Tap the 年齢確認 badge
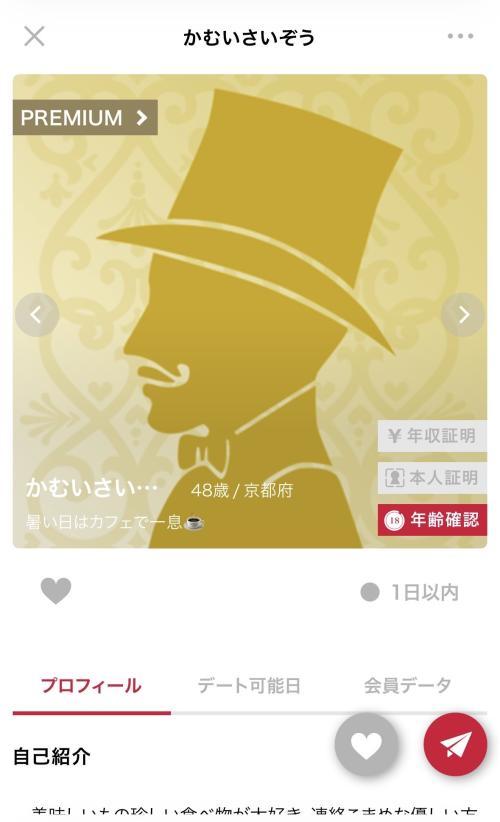The image size is (500, 822). (432, 520)
